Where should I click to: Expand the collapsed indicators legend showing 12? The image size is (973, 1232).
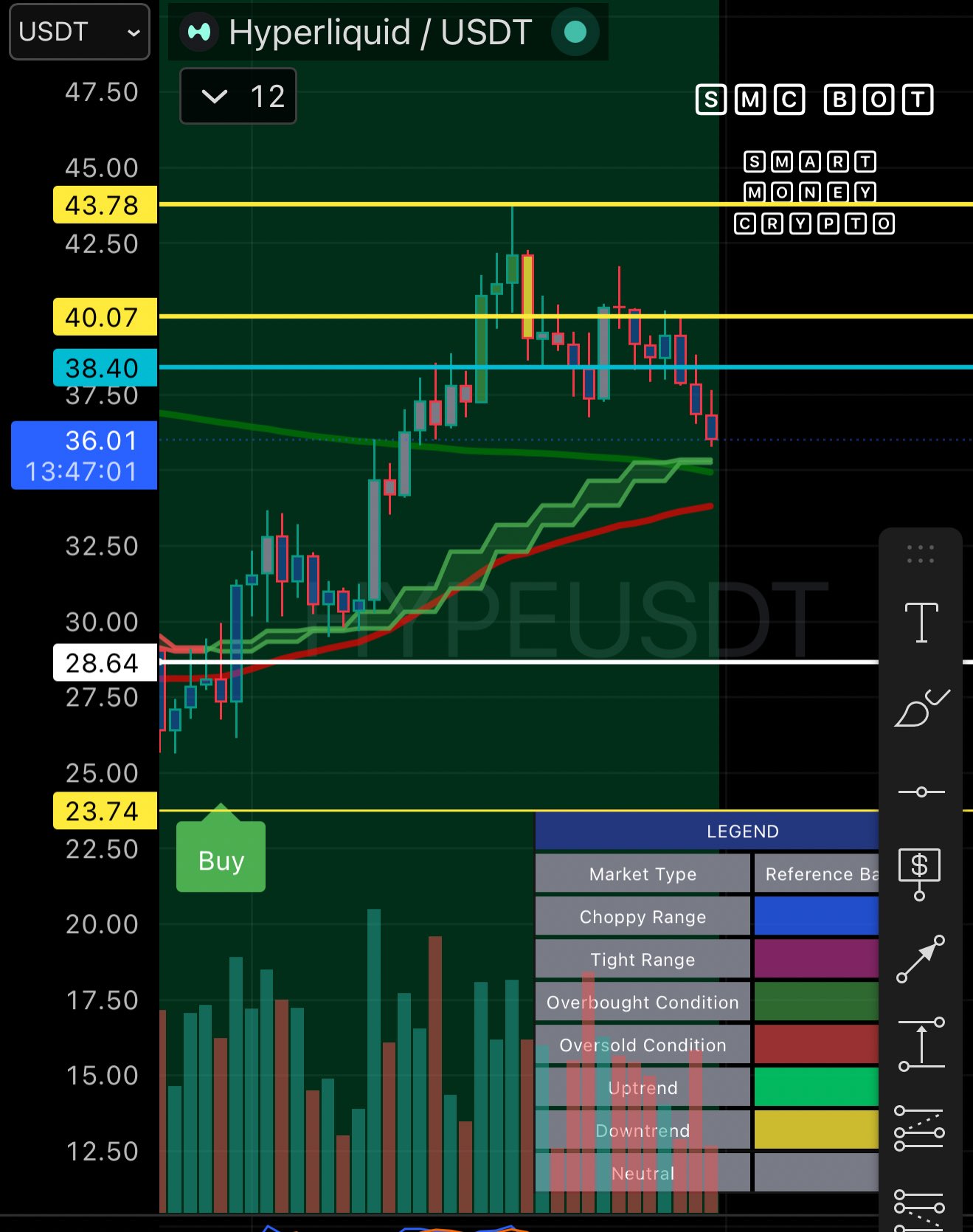tap(238, 97)
